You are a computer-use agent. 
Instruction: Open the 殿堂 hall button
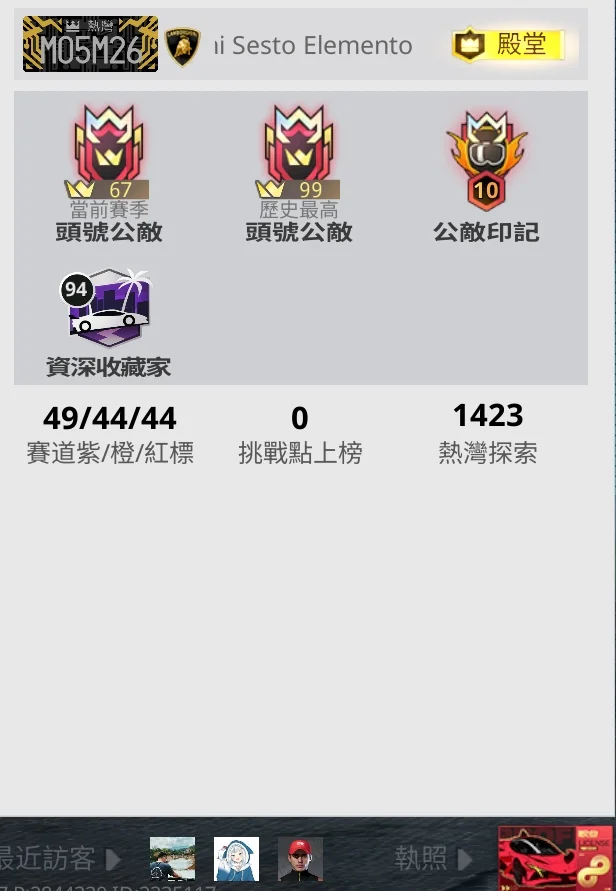coord(507,45)
